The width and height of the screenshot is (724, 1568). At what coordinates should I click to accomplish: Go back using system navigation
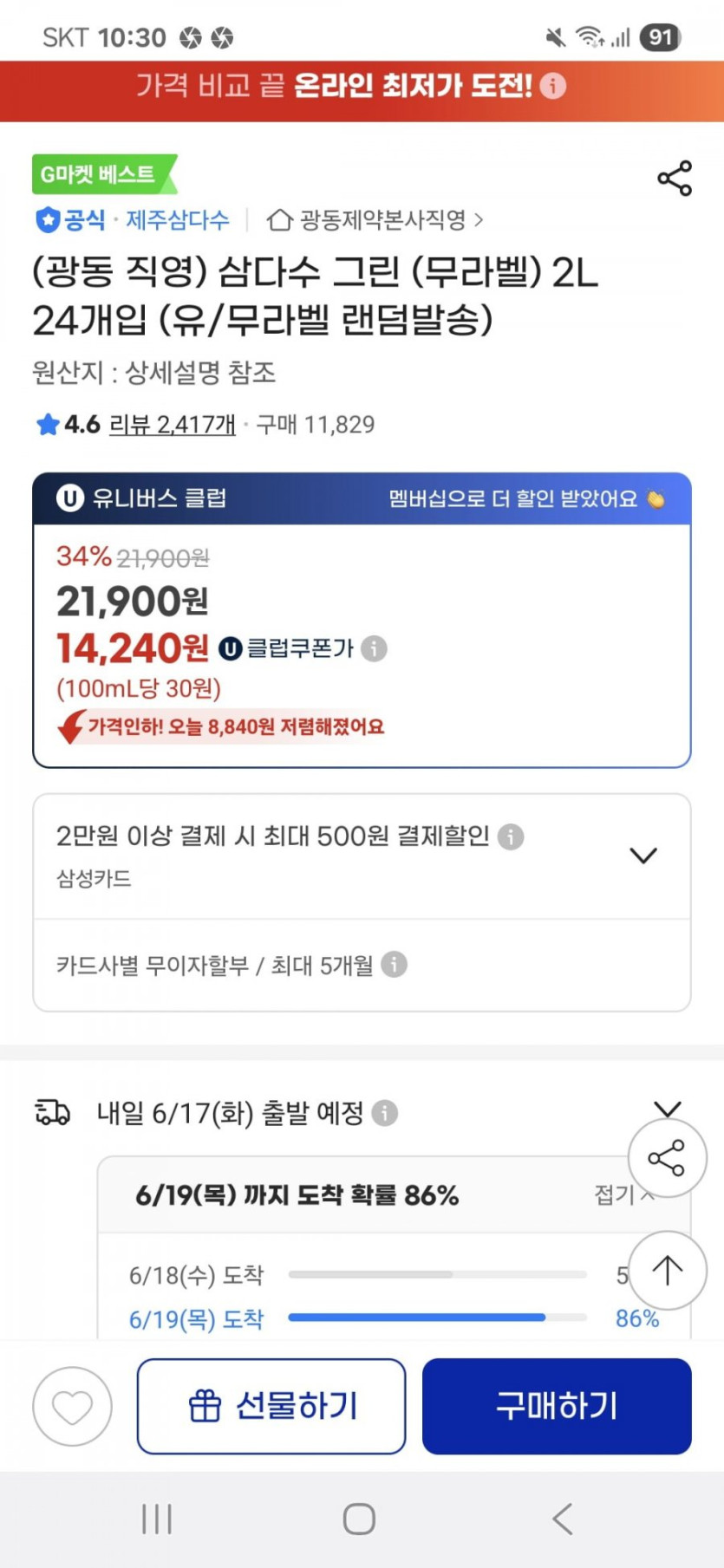tap(563, 1519)
